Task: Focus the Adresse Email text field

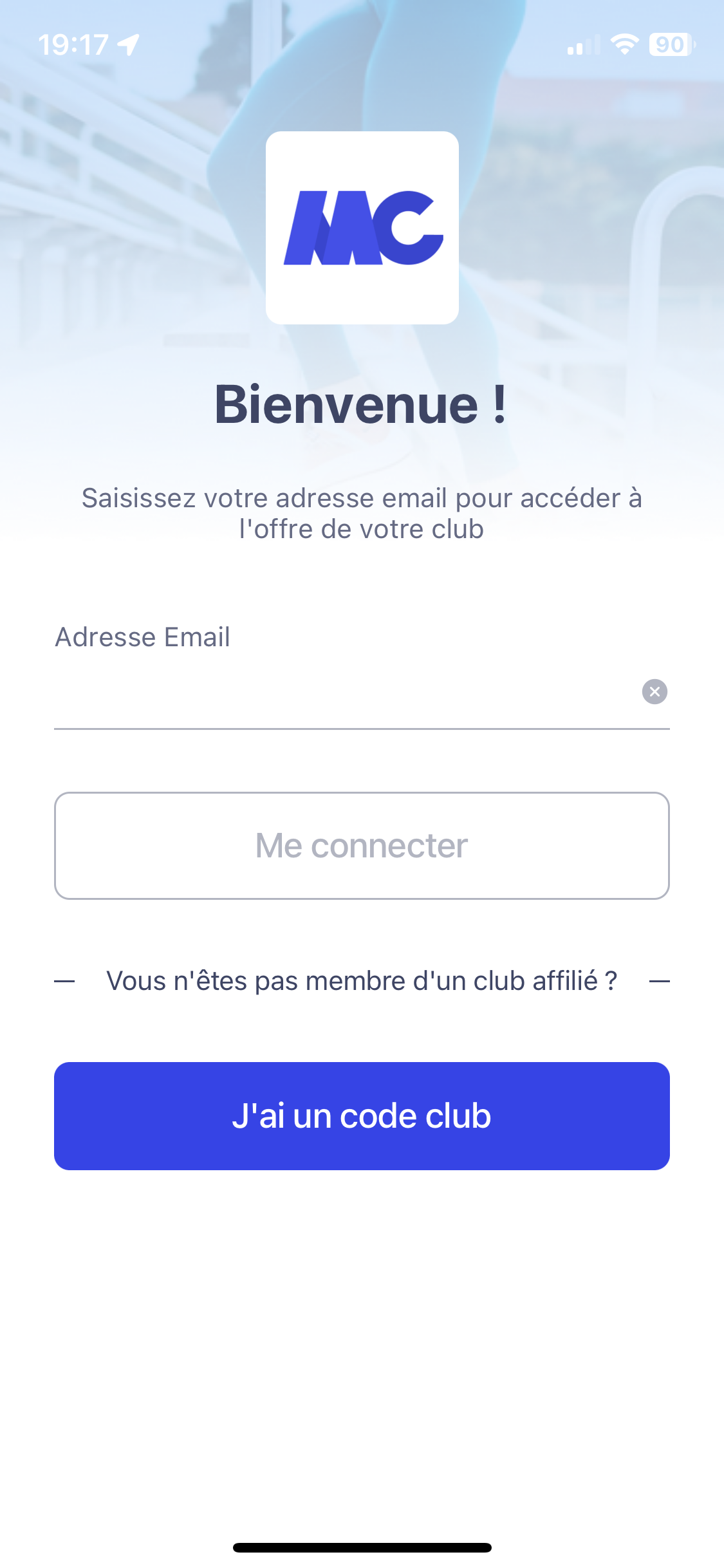Action: click(341, 693)
